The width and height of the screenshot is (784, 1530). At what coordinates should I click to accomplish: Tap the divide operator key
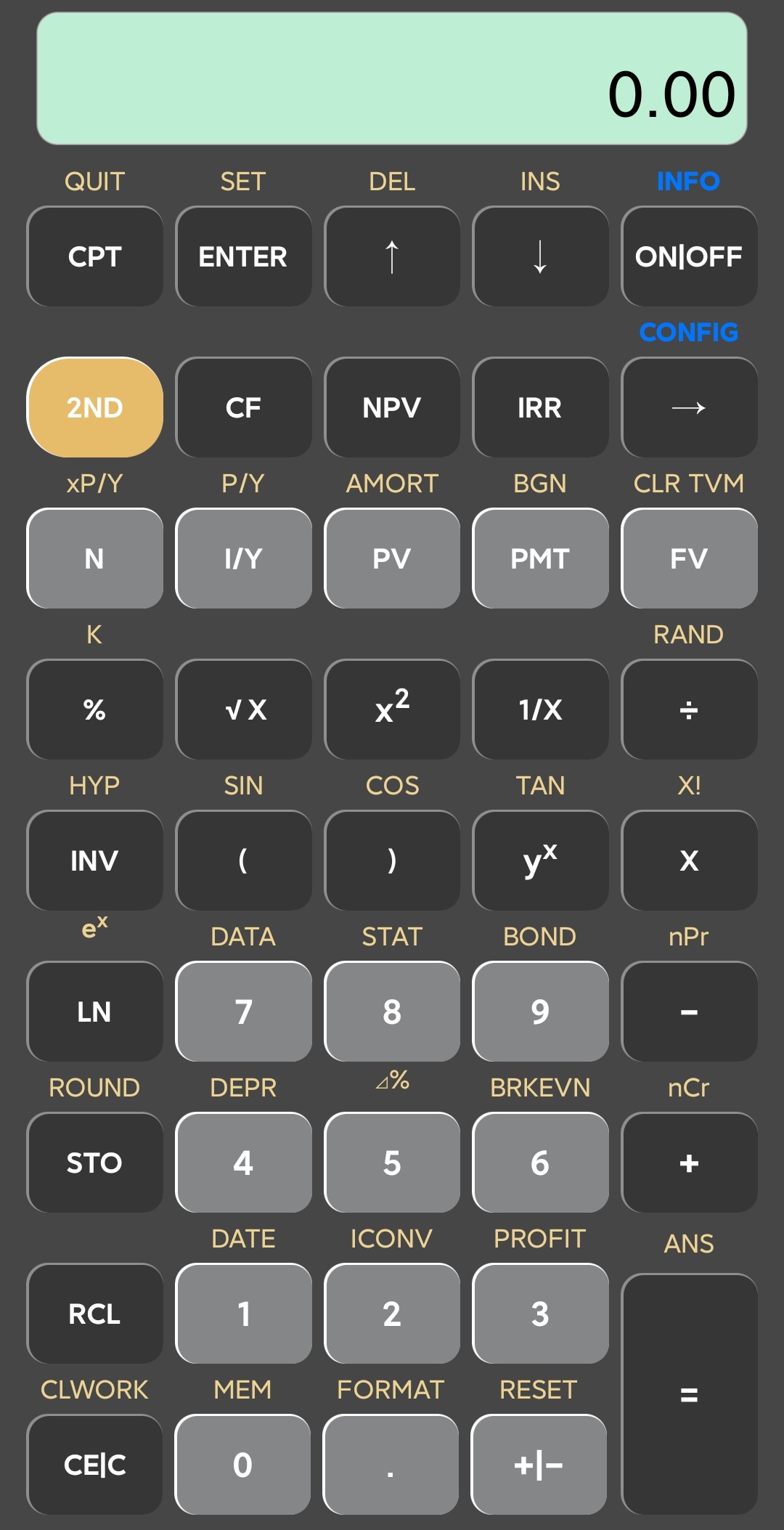coord(688,709)
